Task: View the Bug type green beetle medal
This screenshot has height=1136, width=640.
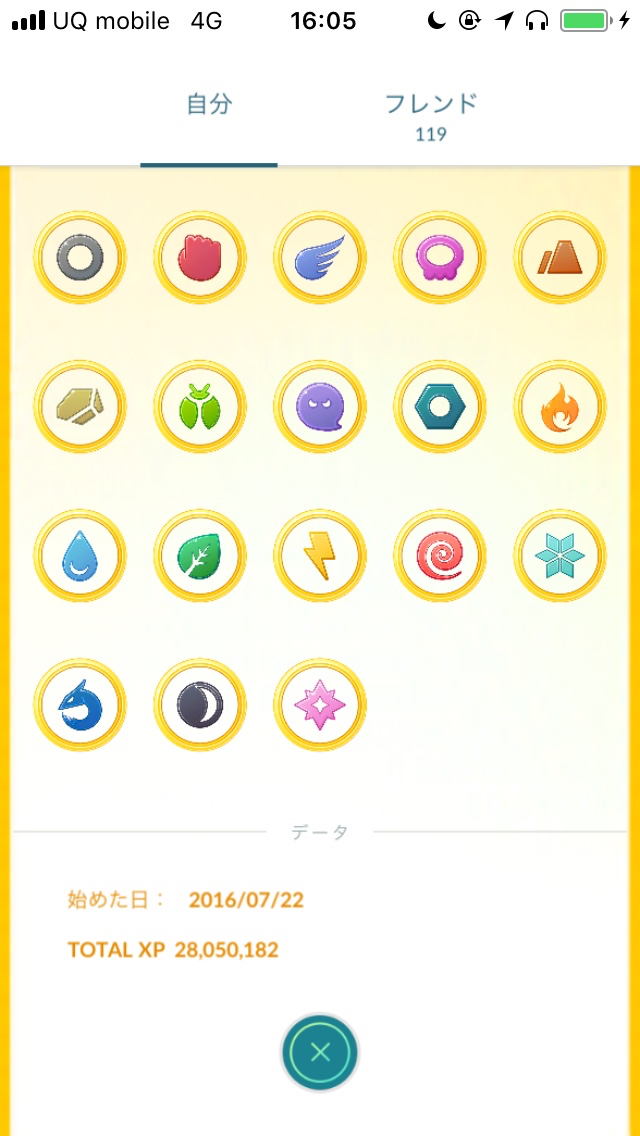Action: [x=200, y=407]
